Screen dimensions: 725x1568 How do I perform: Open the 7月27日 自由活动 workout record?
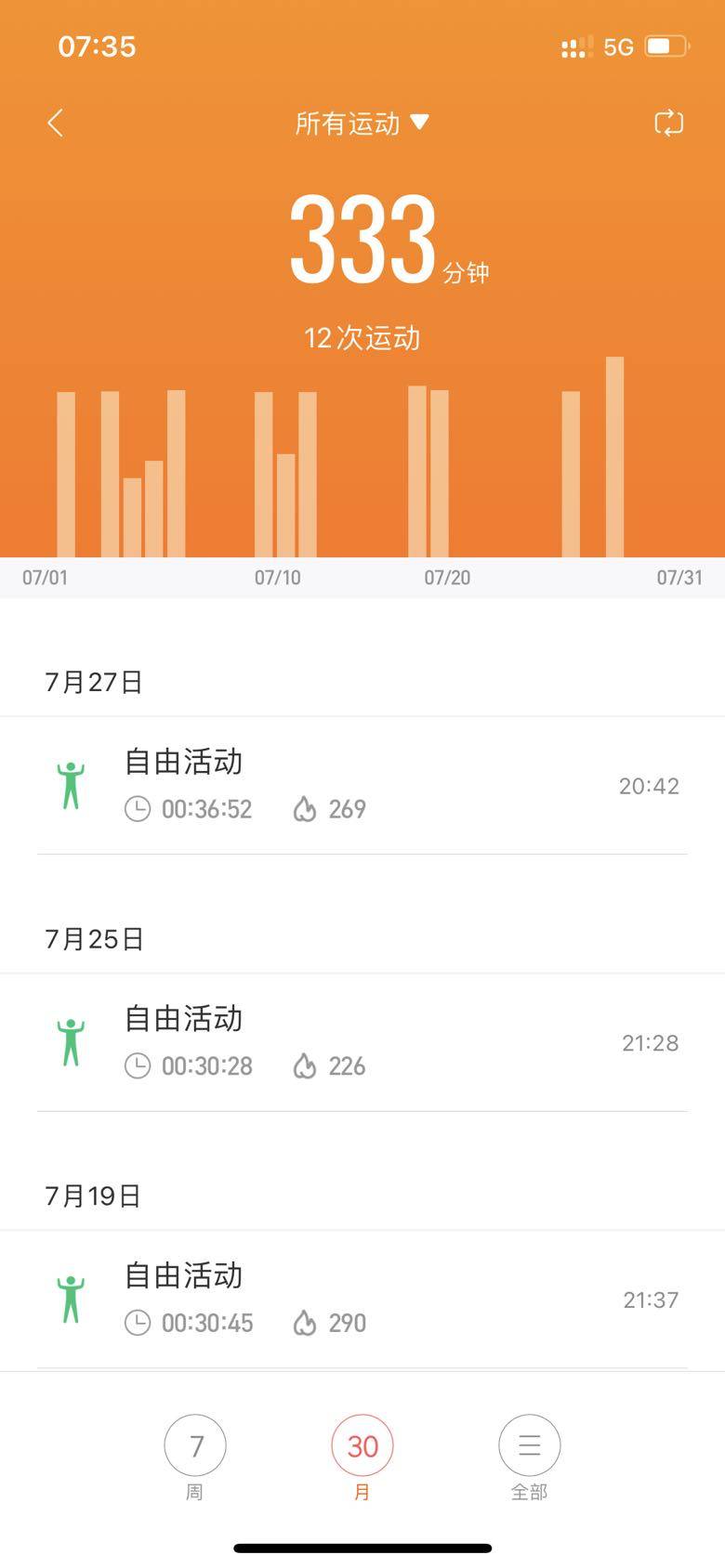tap(362, 785)
